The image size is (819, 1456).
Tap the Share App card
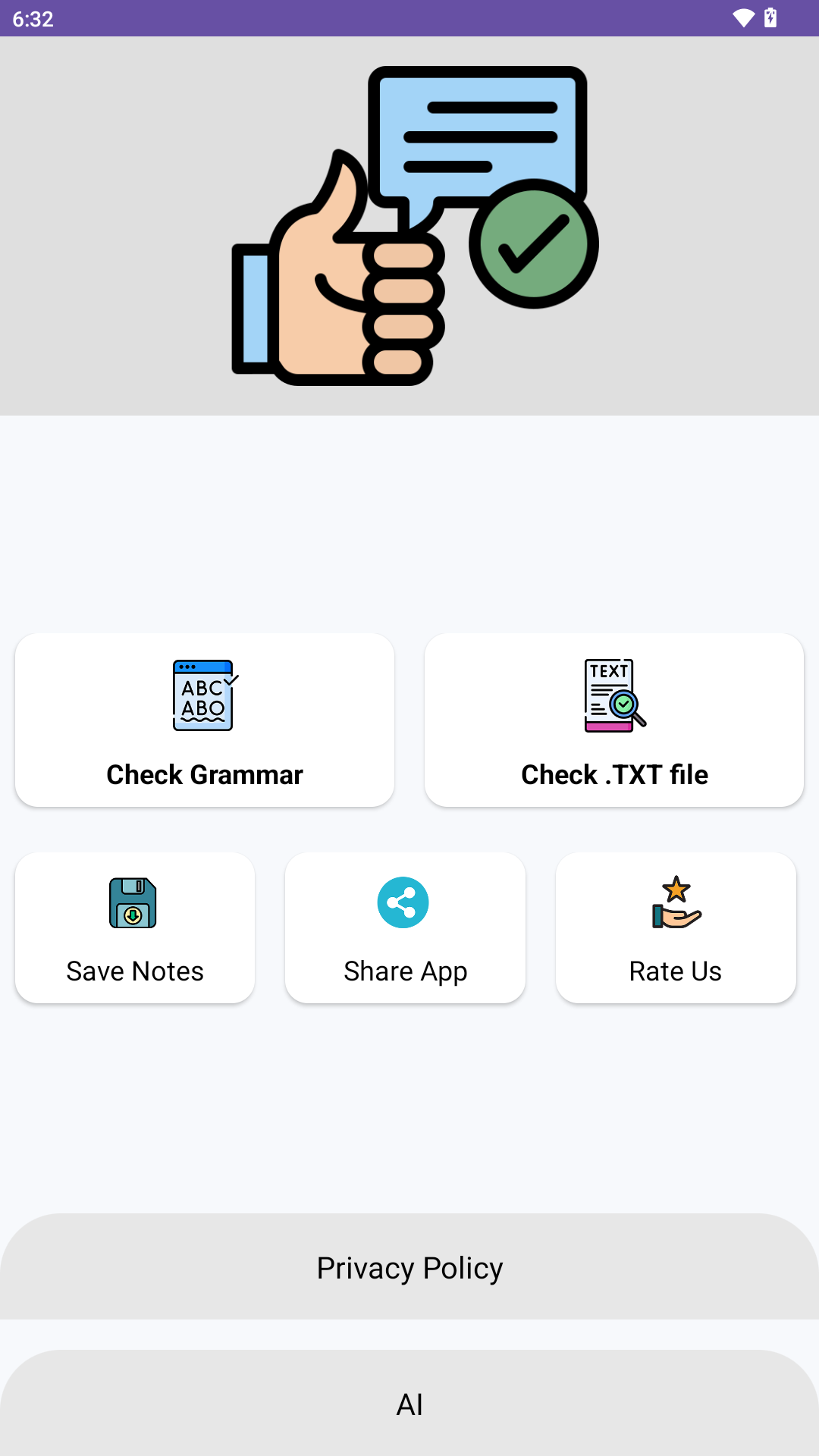(x=404, y=927)
